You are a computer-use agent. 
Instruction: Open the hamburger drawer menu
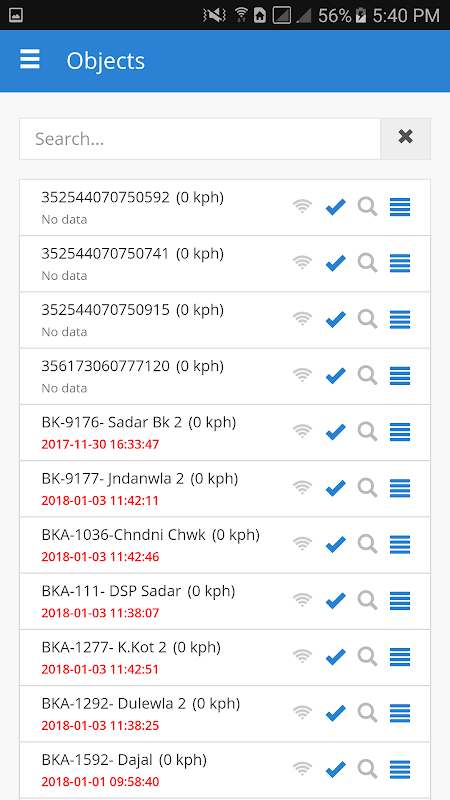30,60
